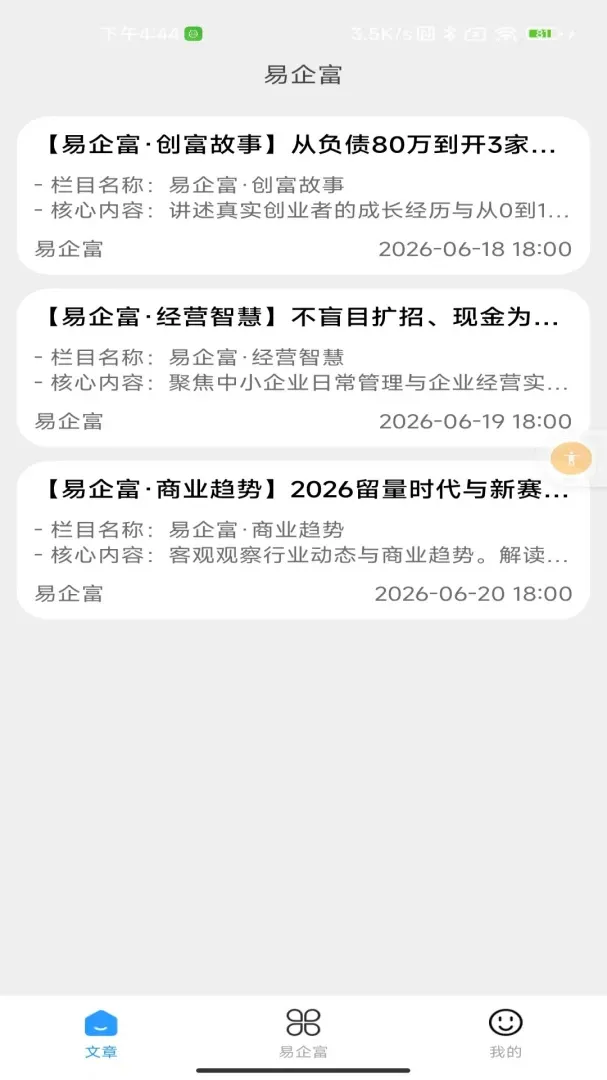The image size is (607, 1080).
Task: Switch to the 易企富 bottom tab
Action: click(303, 1034)
